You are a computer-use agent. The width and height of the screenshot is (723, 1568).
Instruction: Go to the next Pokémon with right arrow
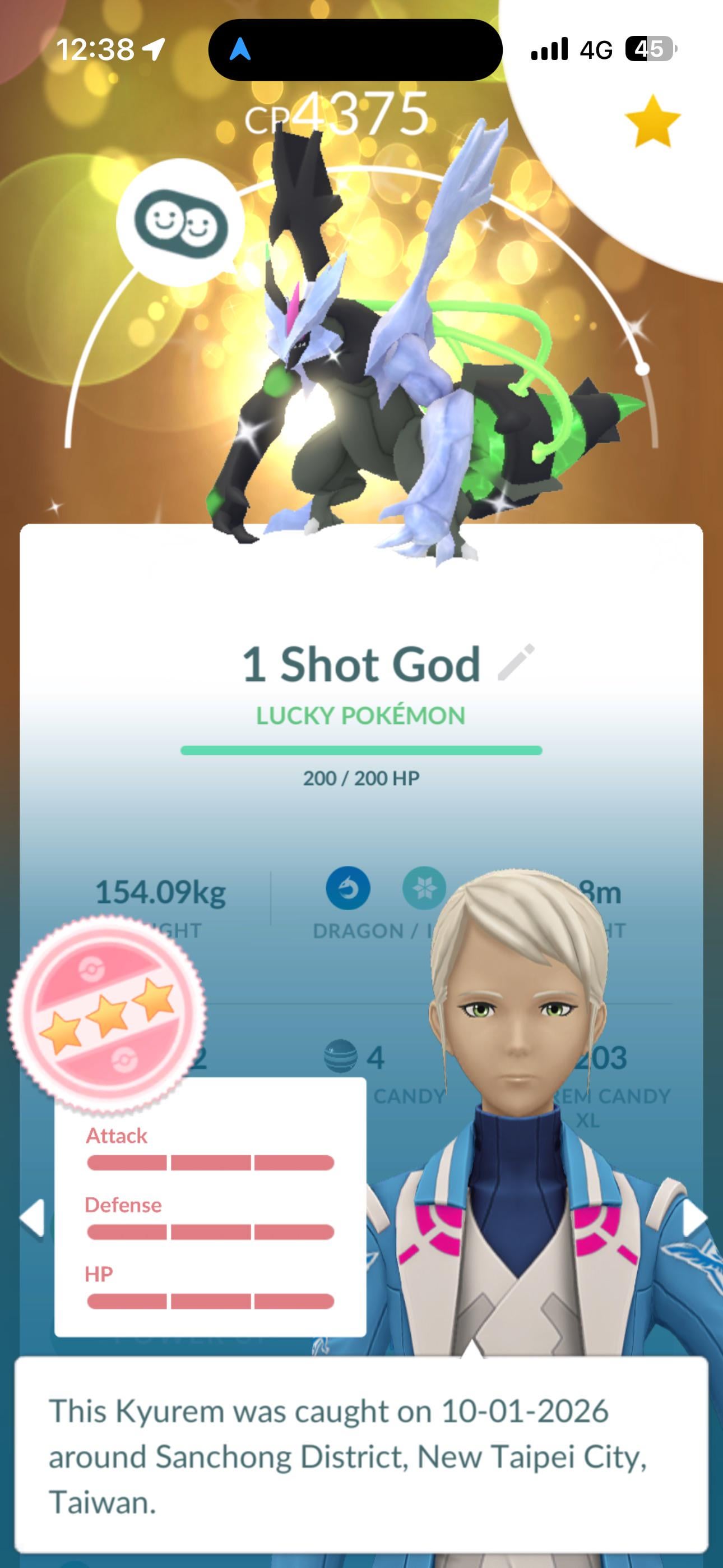[x=694, y=1217]
